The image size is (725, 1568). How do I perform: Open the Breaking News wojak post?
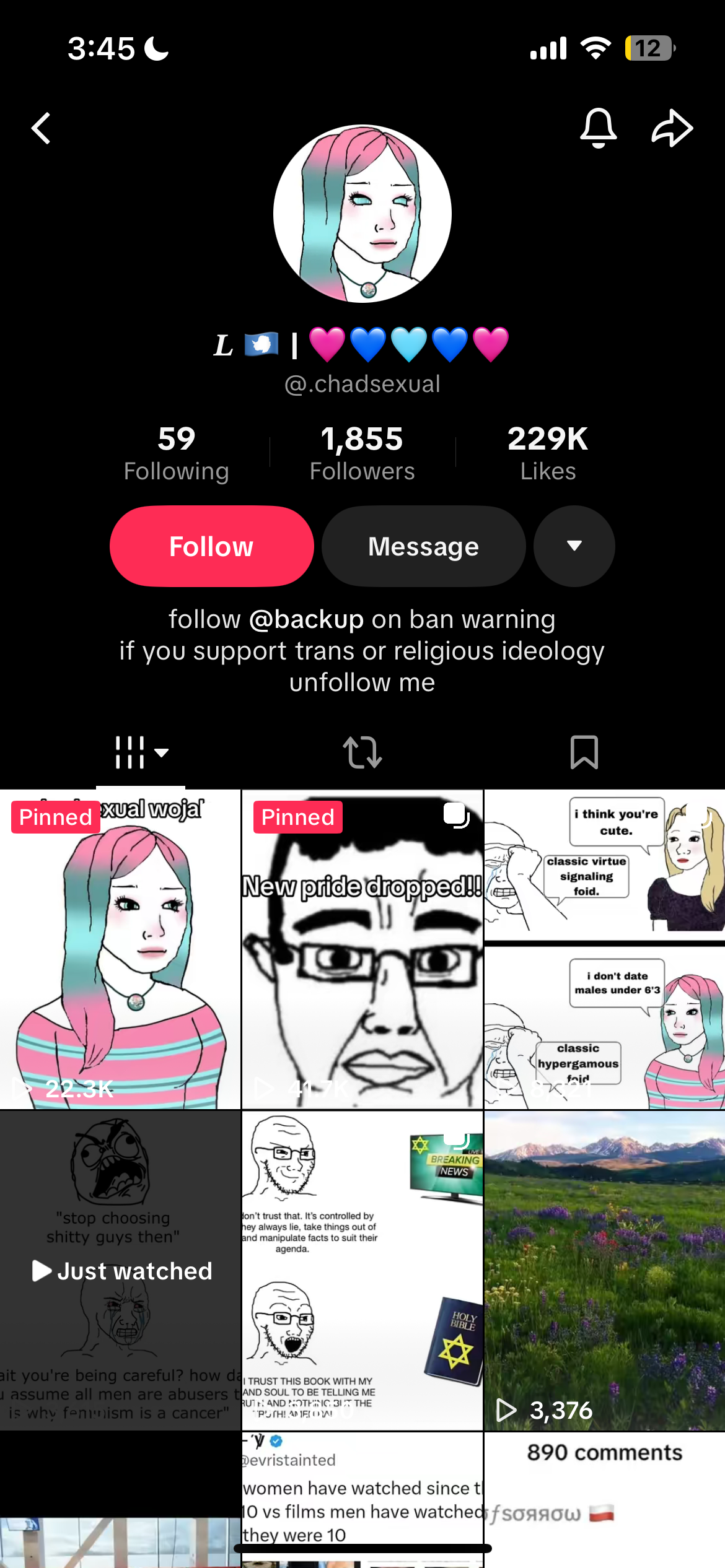coord(362,1271)
